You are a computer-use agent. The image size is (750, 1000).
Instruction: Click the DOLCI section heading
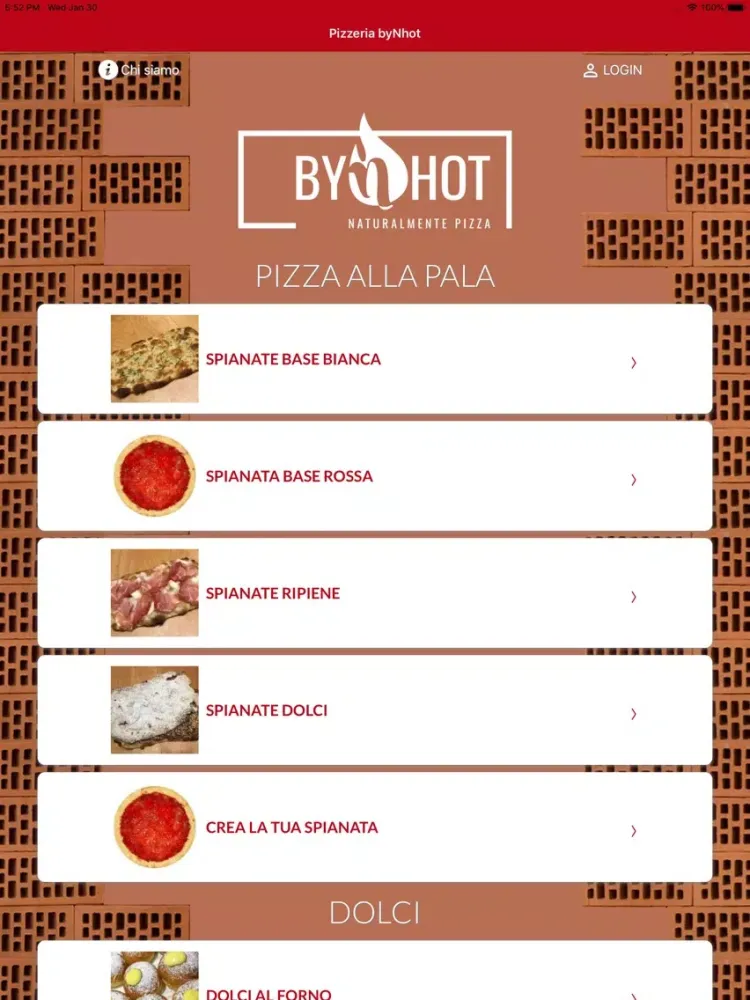pyautogui.click(x=375, y=912)
